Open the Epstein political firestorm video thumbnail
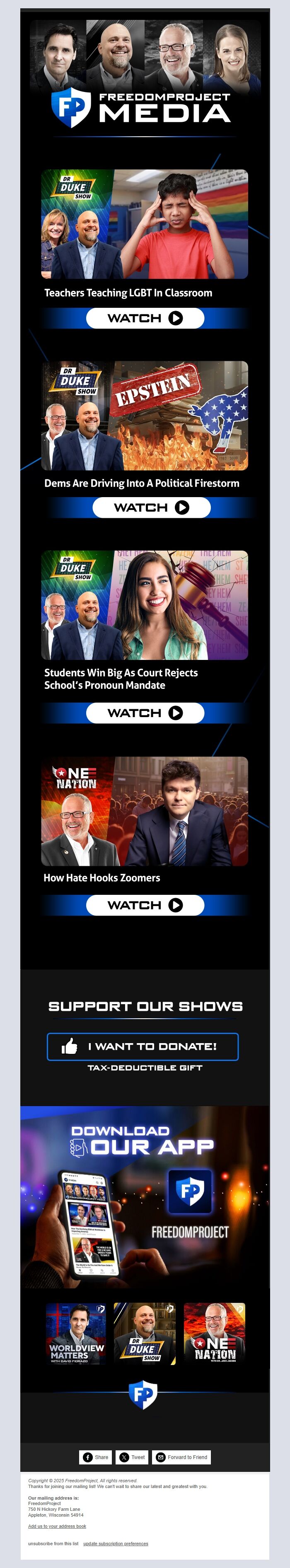The width and height of the screenshot is (290, 1568). 145,415
